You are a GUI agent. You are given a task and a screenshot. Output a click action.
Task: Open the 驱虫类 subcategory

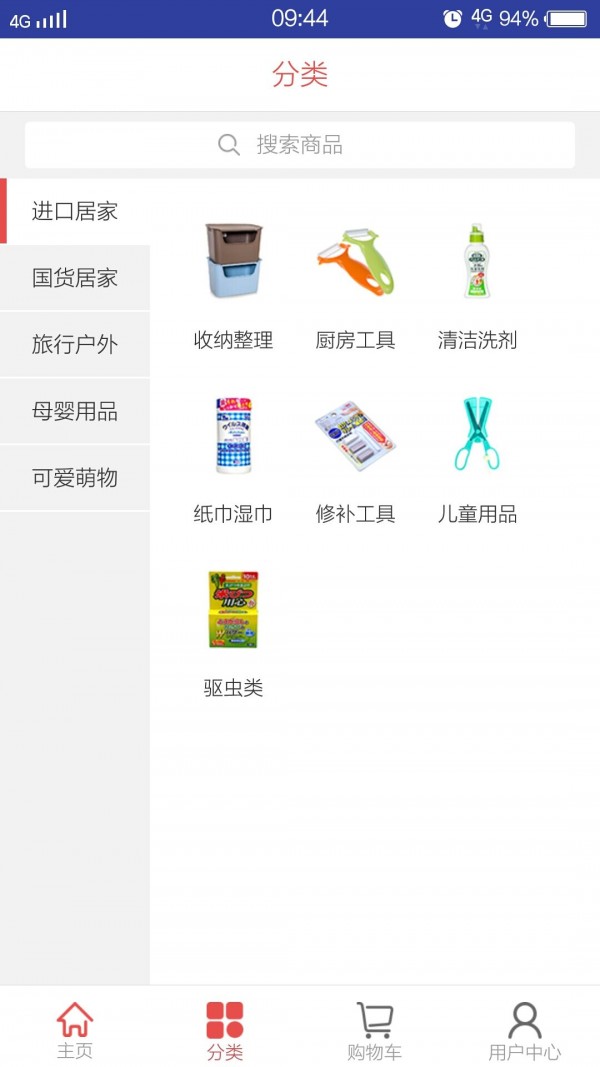click(233, 633)
